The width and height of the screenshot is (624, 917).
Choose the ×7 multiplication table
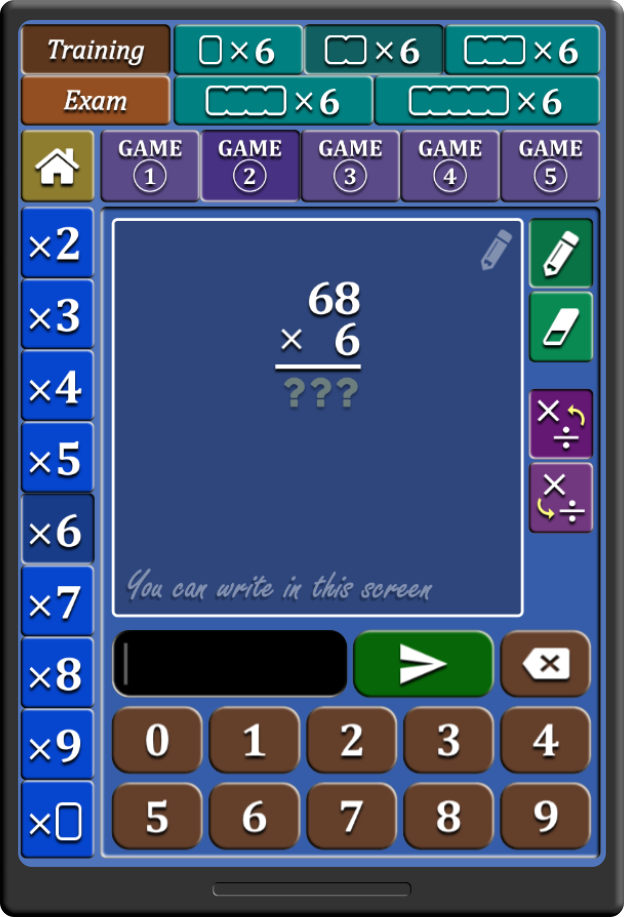tap(57, 603)
